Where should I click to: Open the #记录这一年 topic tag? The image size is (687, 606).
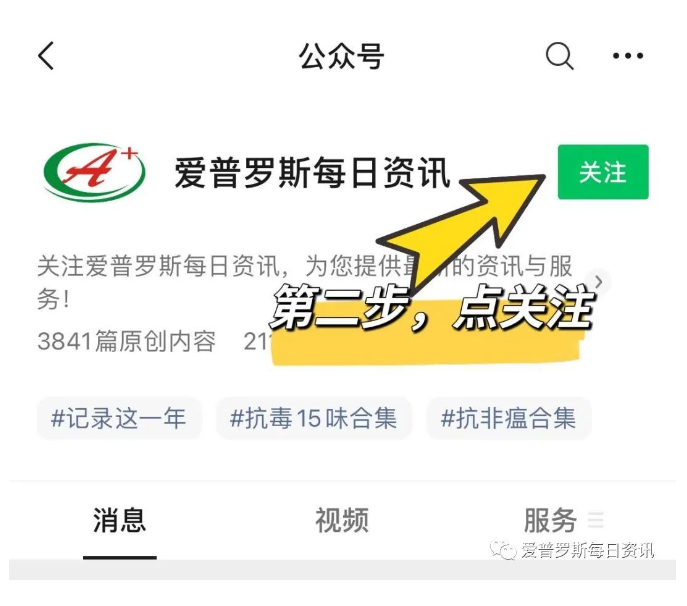tap(119, 418)
